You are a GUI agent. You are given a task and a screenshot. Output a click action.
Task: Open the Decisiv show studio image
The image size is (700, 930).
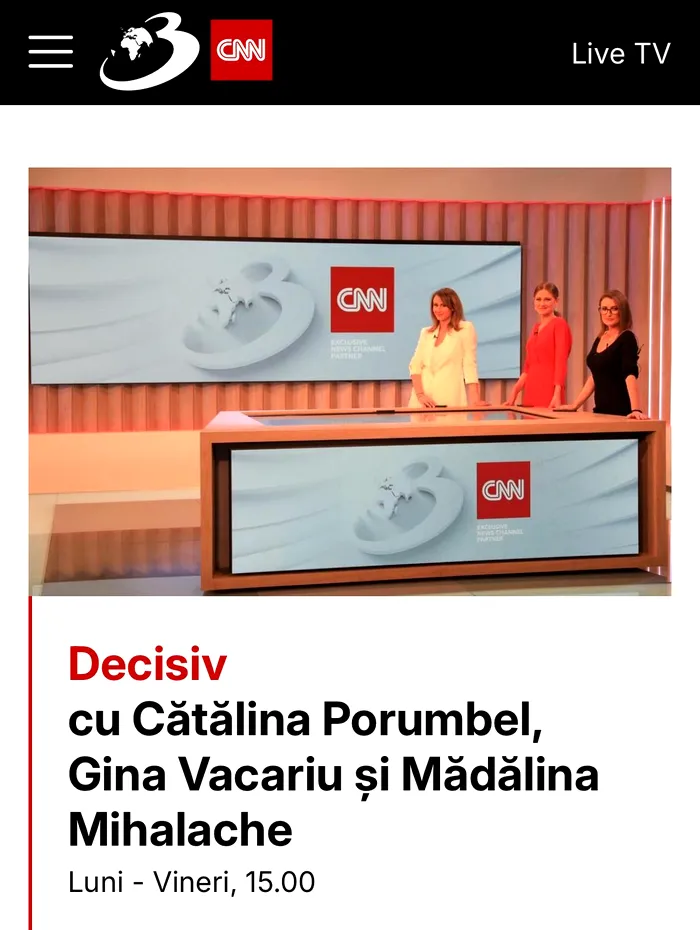click(x=350, y=381)
